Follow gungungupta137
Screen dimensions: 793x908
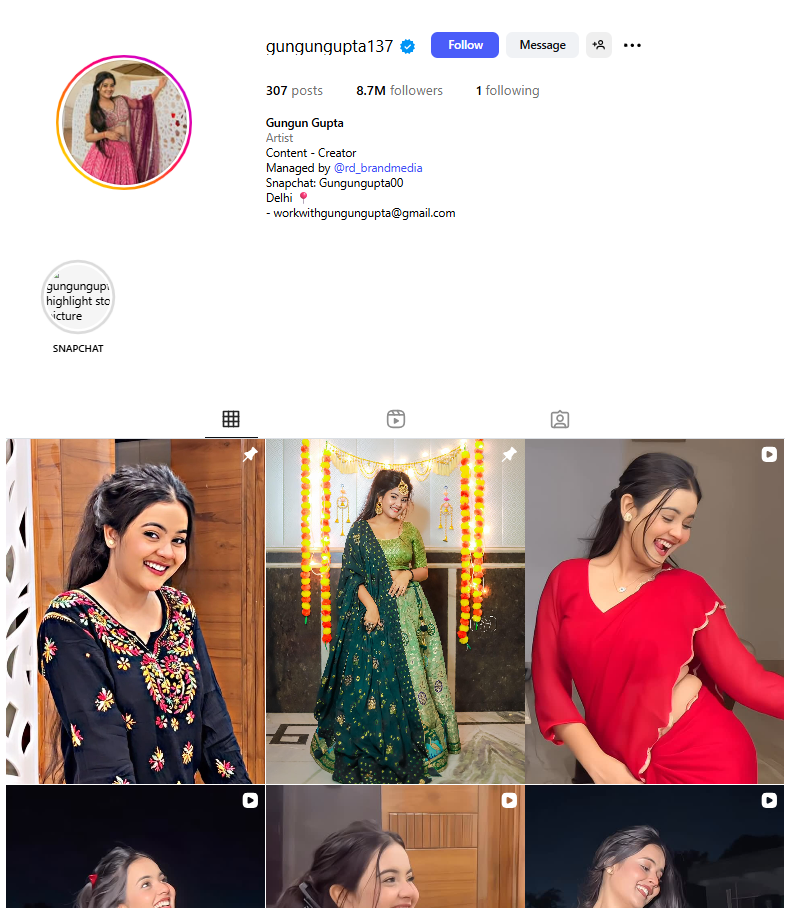pyautogui.click(x=464, y=45)
